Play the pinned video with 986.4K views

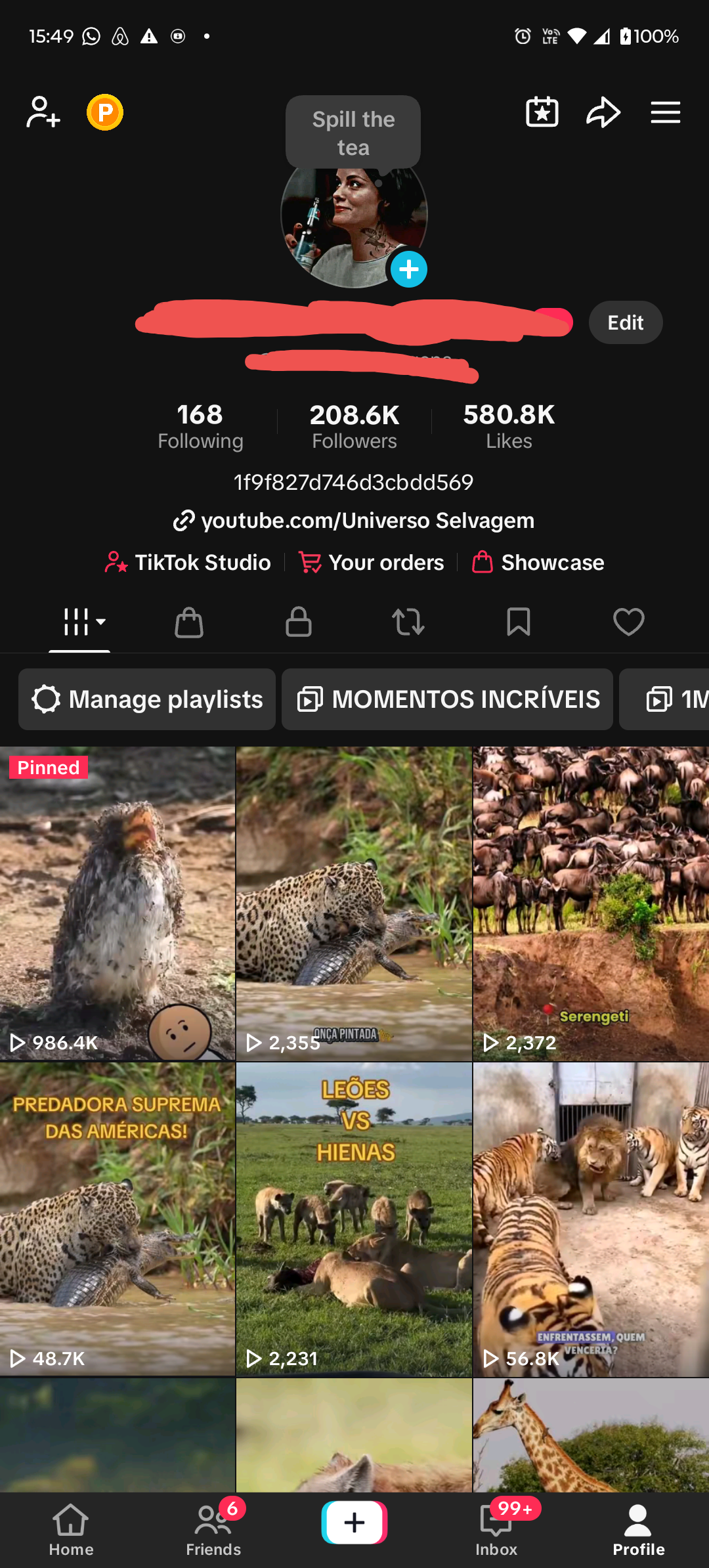[118, 903]
